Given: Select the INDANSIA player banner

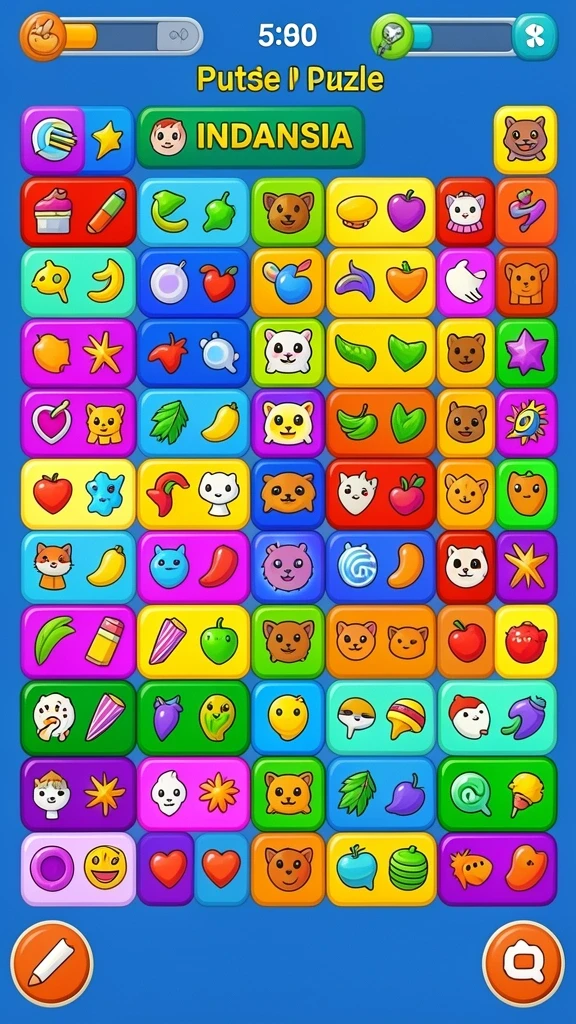Looking at the screenshot, I should click(251, 137).
